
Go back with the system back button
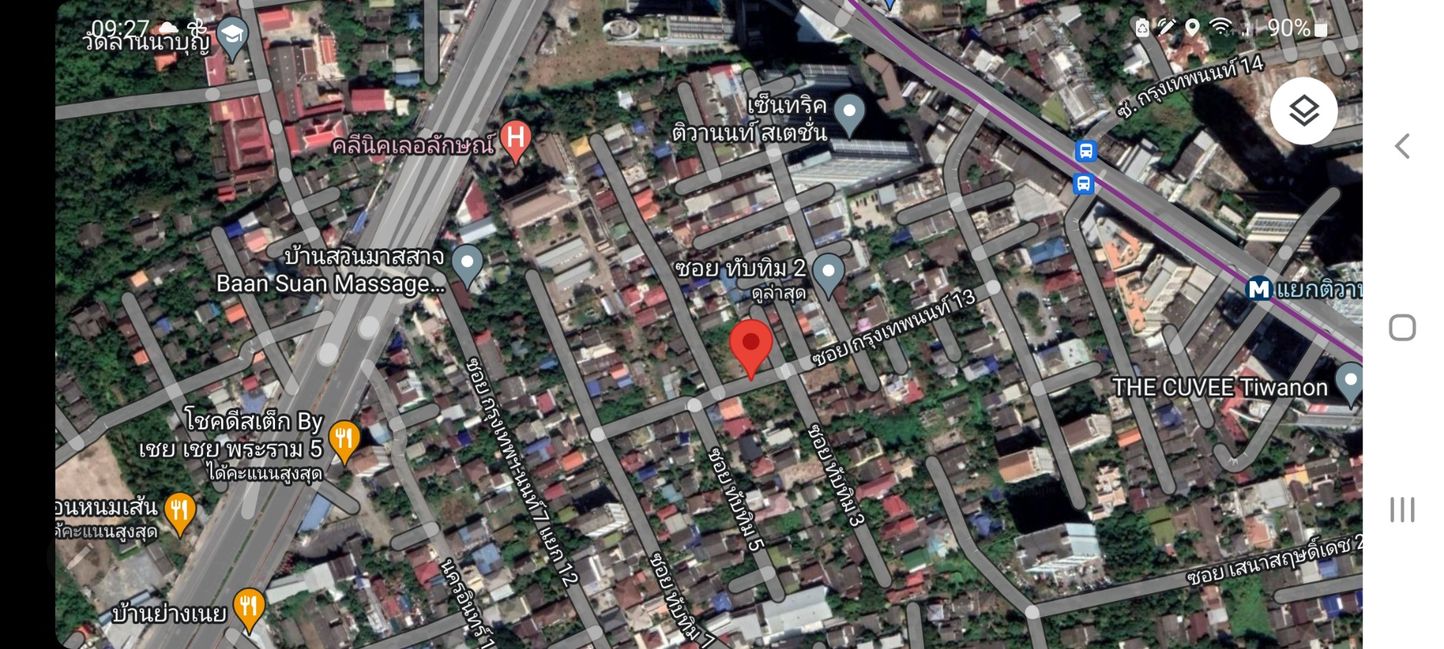click(x=1402, y=146)
